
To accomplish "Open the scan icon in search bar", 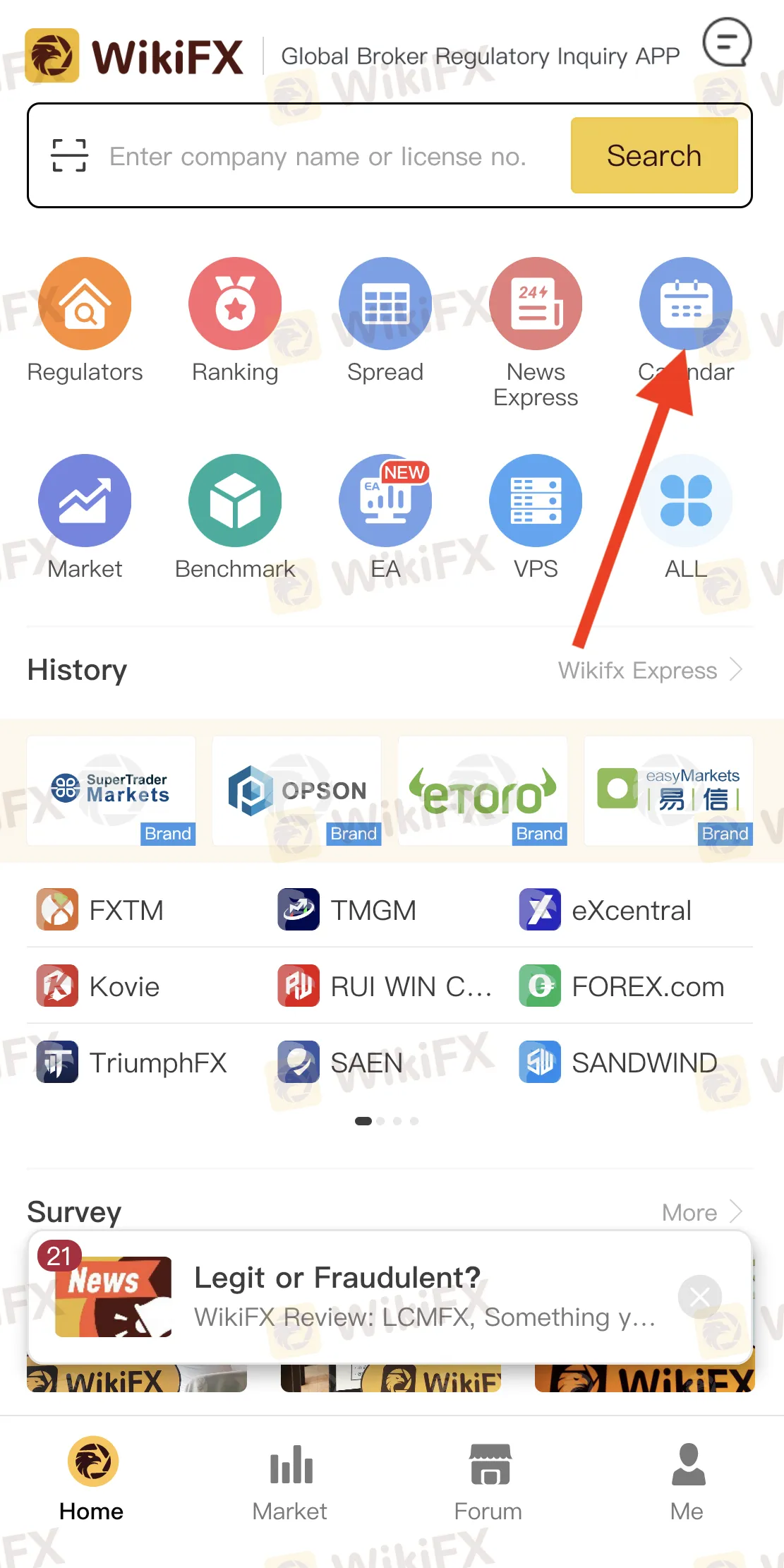I will (x=69, y=155).
